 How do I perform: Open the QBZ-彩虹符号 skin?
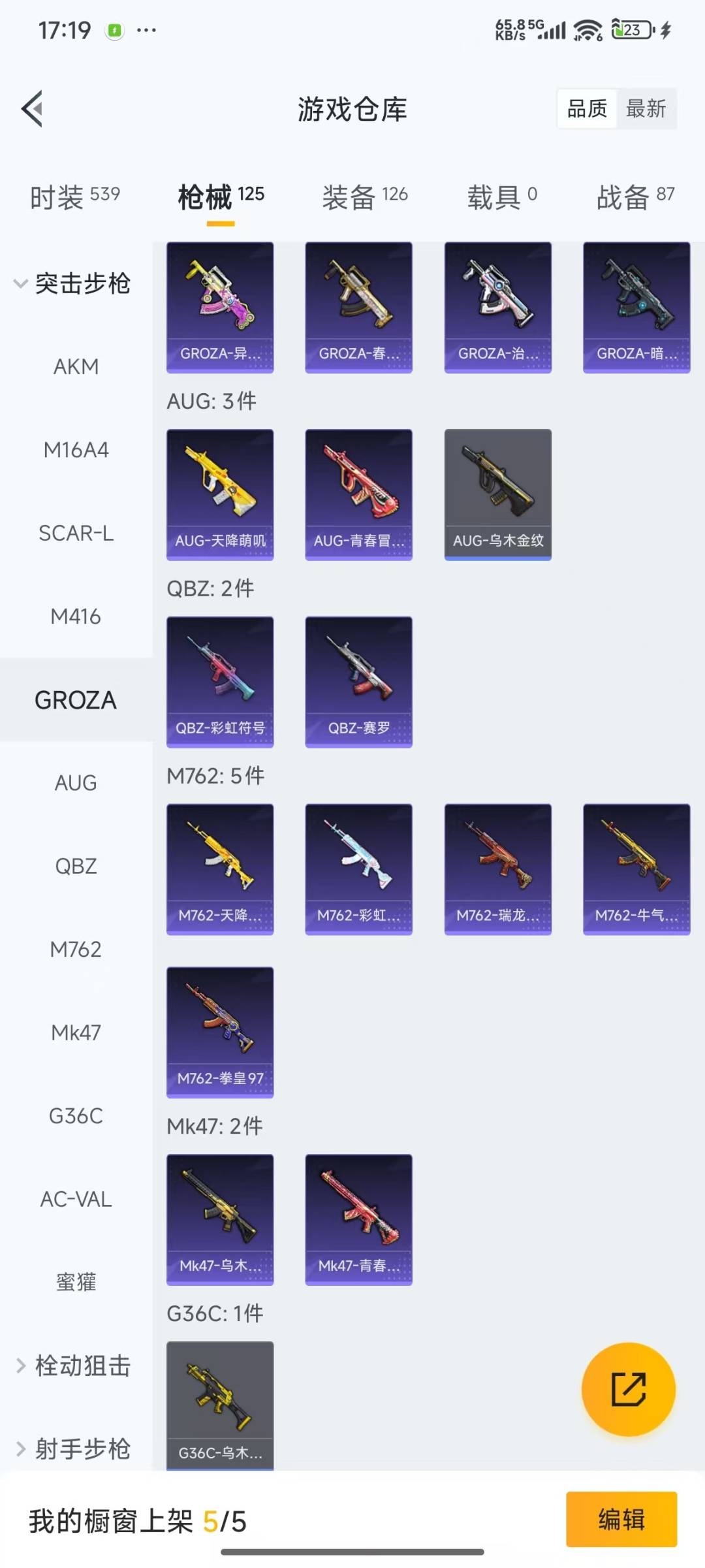point(220,681)
